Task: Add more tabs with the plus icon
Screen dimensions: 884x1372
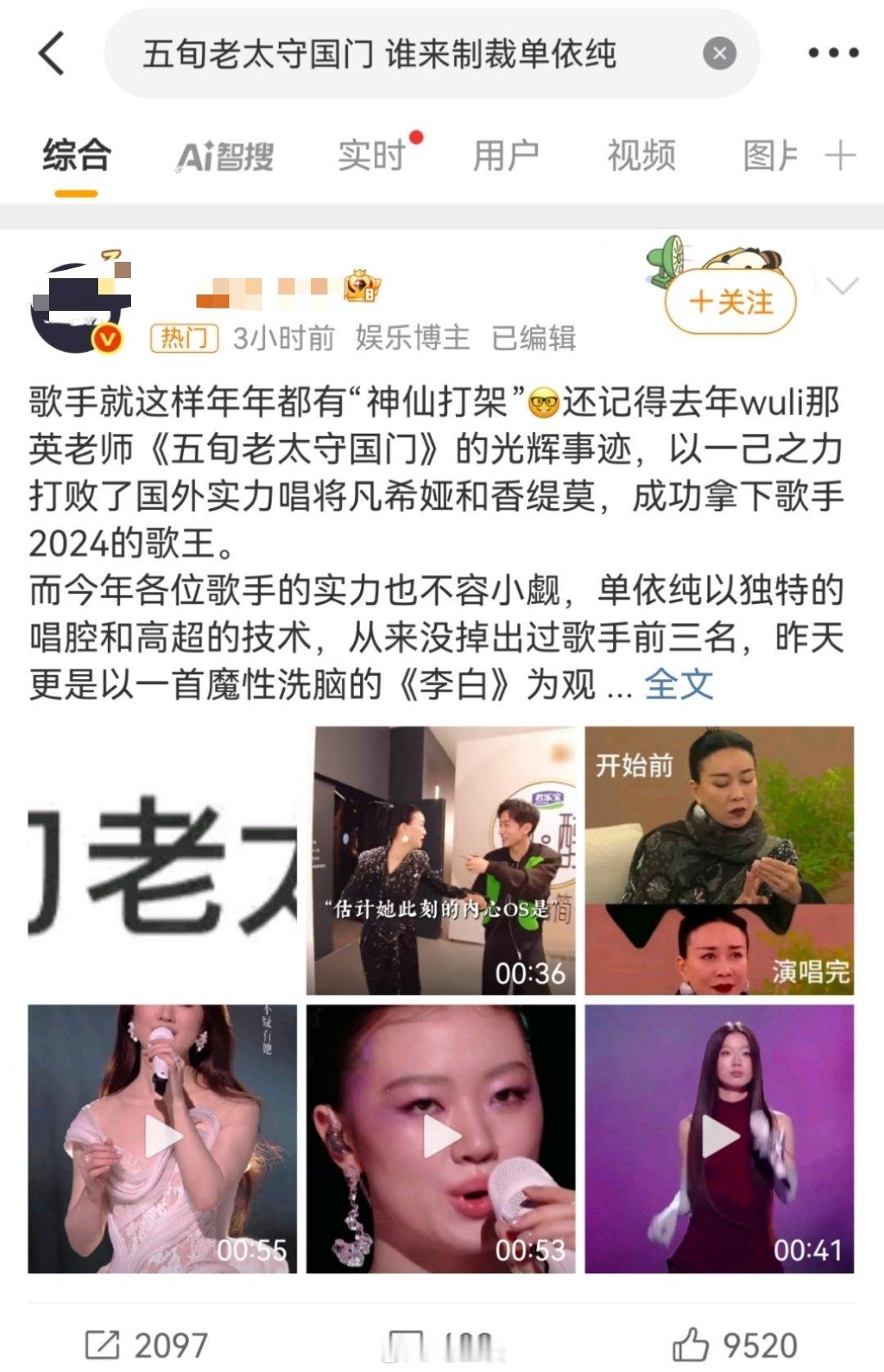Action: pos(841,155)
